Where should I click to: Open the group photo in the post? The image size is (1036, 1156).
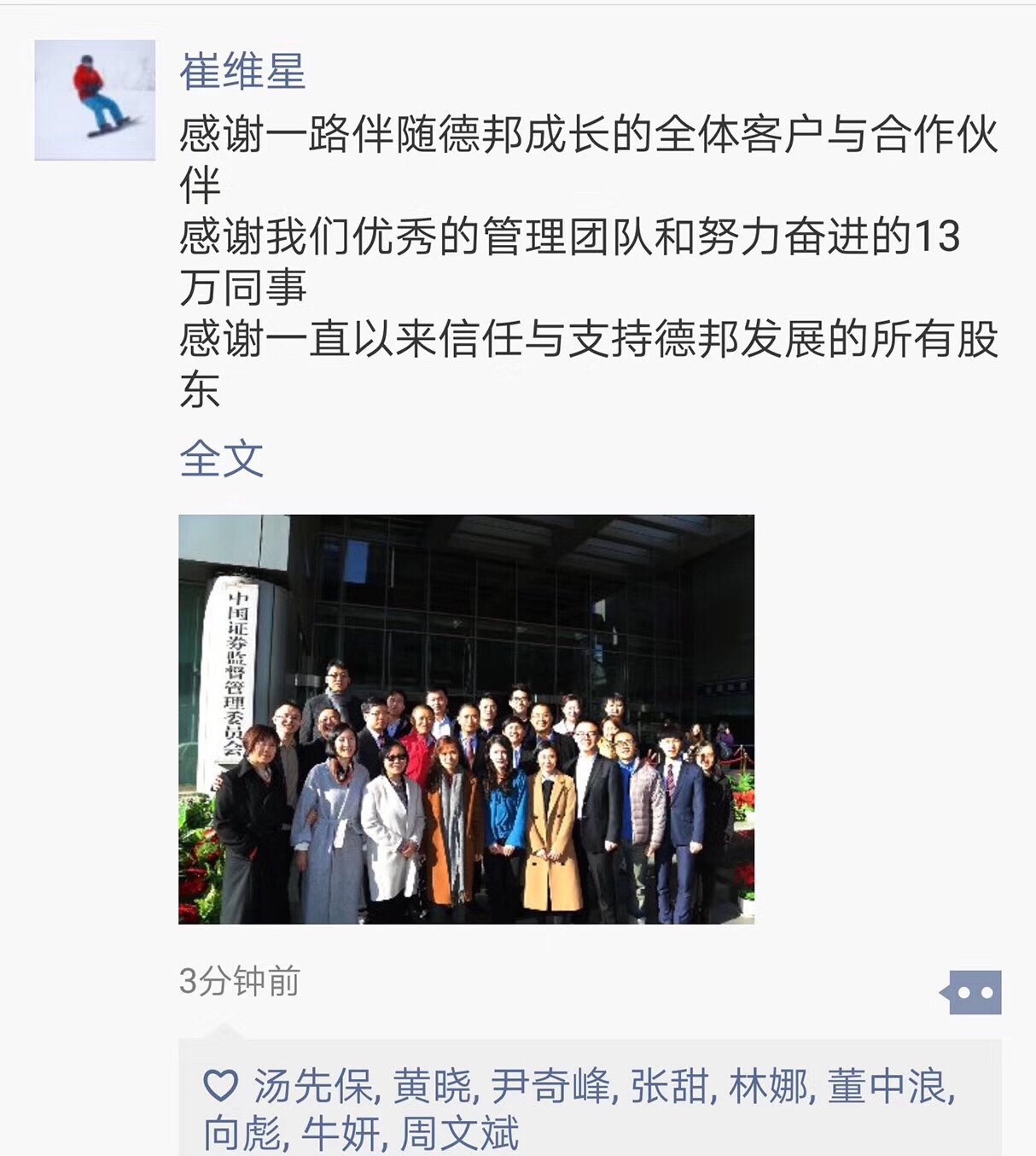pyautogui.click(x=466, y=719)
